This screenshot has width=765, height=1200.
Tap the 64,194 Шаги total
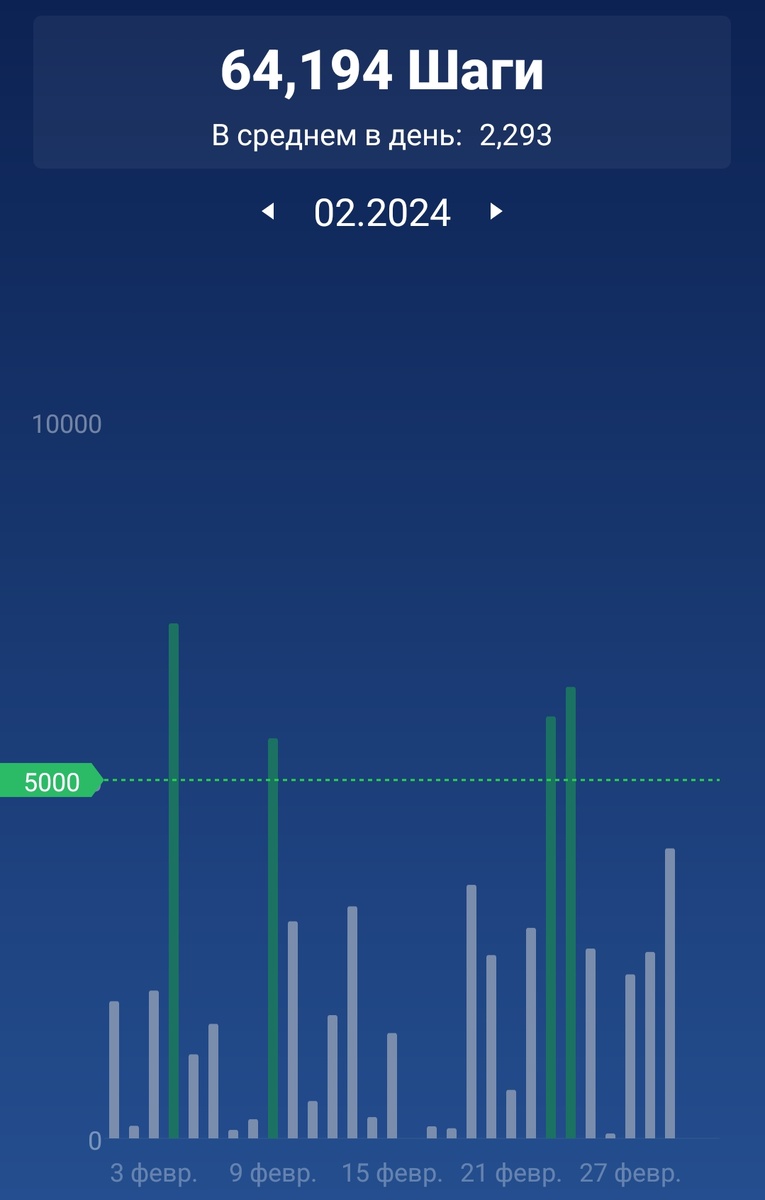coord(383,70)
